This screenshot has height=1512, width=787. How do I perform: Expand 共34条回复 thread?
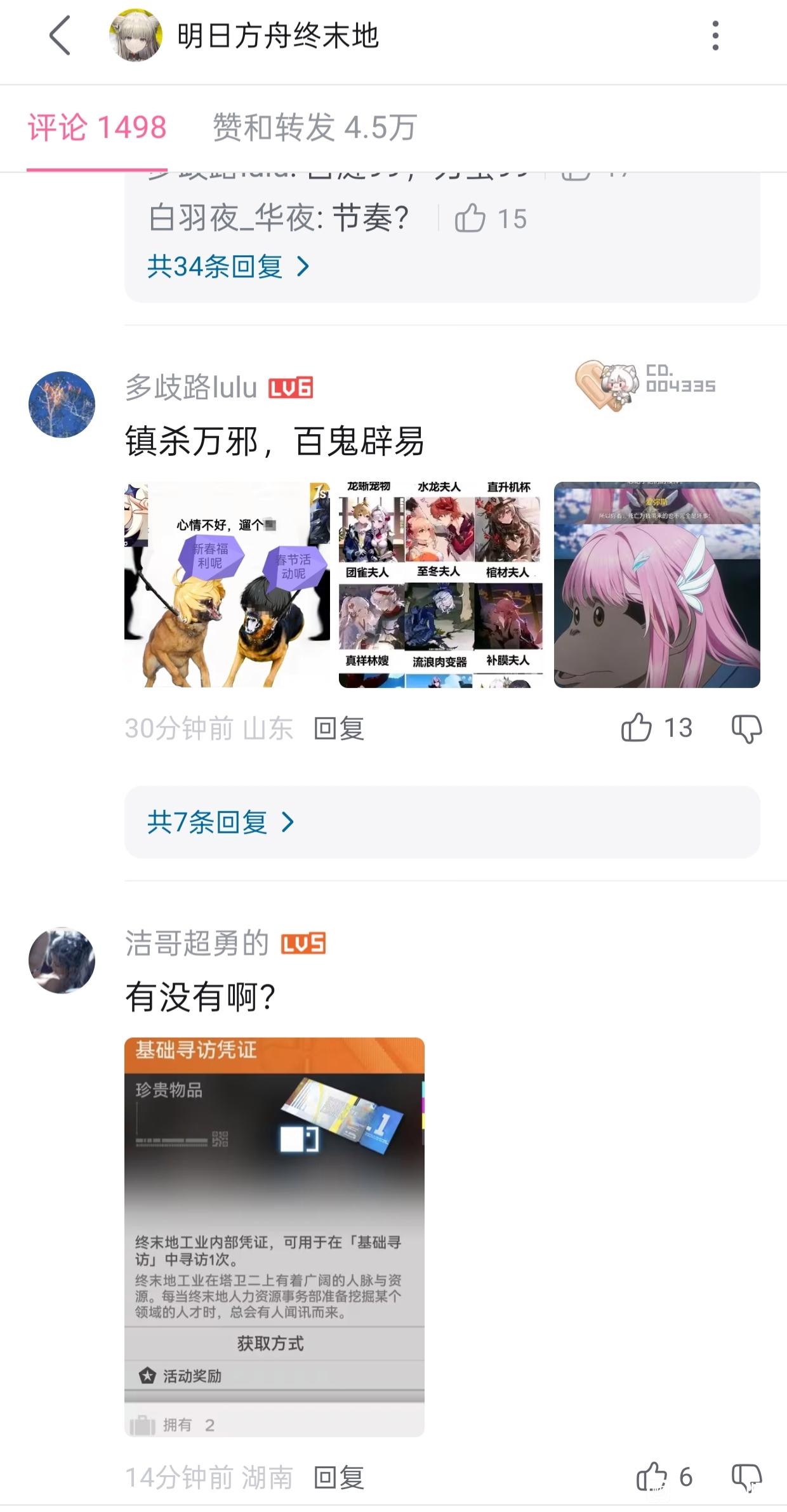(x=228, y=267)
